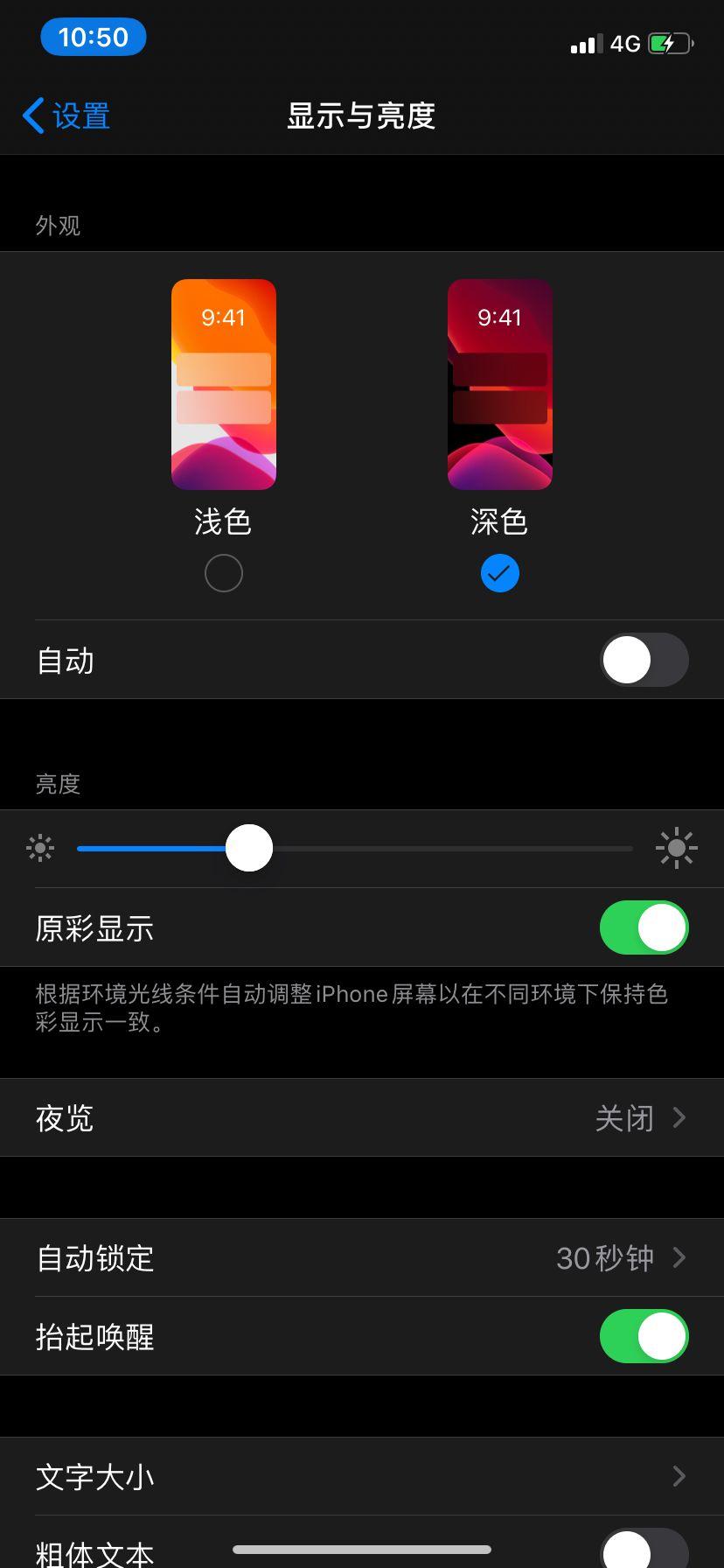Tap the 关闭 status next to 夜览
The height and width of the screenshot is (1568, 724).
(x=624, y=1117)
